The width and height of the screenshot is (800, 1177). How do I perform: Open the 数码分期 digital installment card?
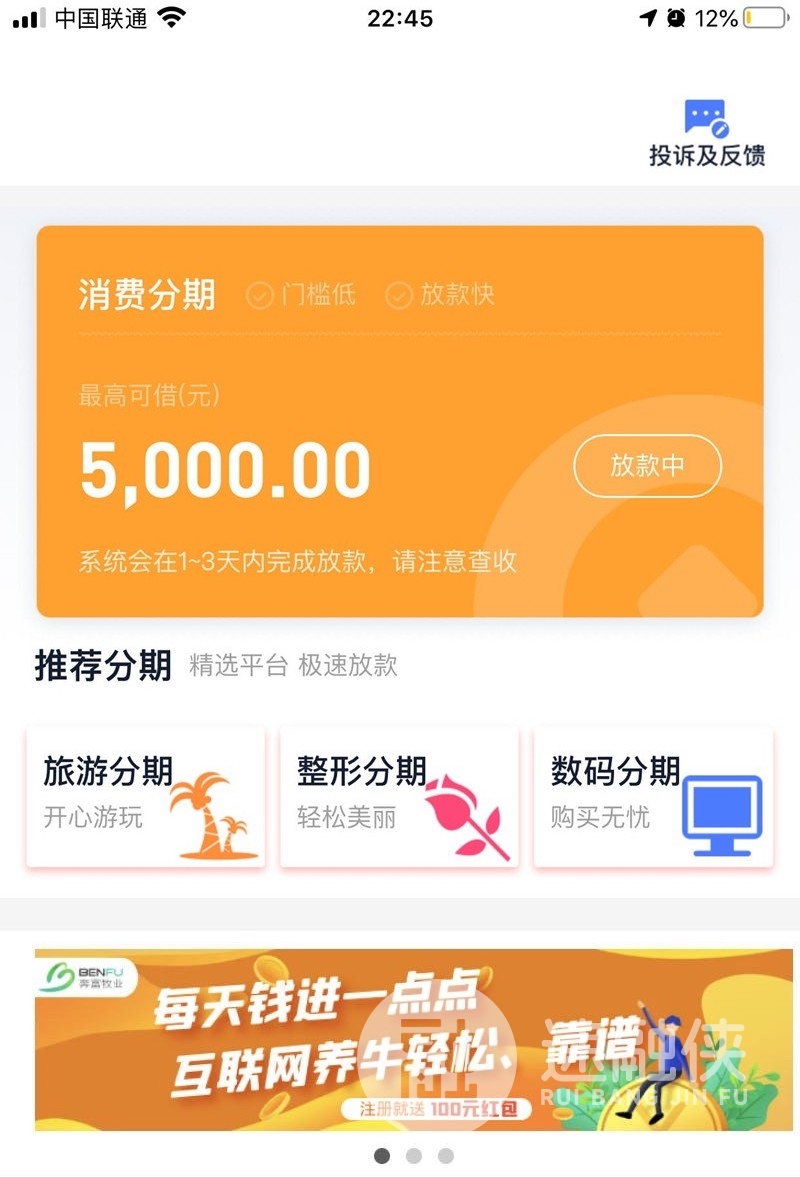pyautogui.click(x=653, y=797)
